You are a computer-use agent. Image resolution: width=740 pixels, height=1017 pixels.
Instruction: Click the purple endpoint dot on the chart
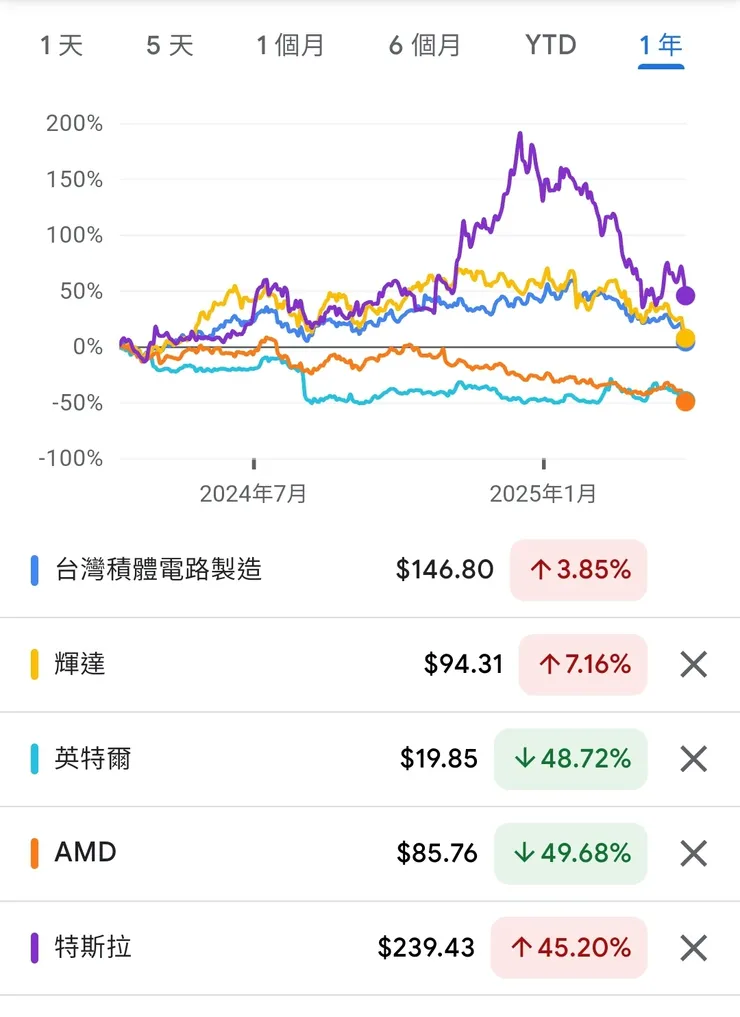click(x=687, y=295)
